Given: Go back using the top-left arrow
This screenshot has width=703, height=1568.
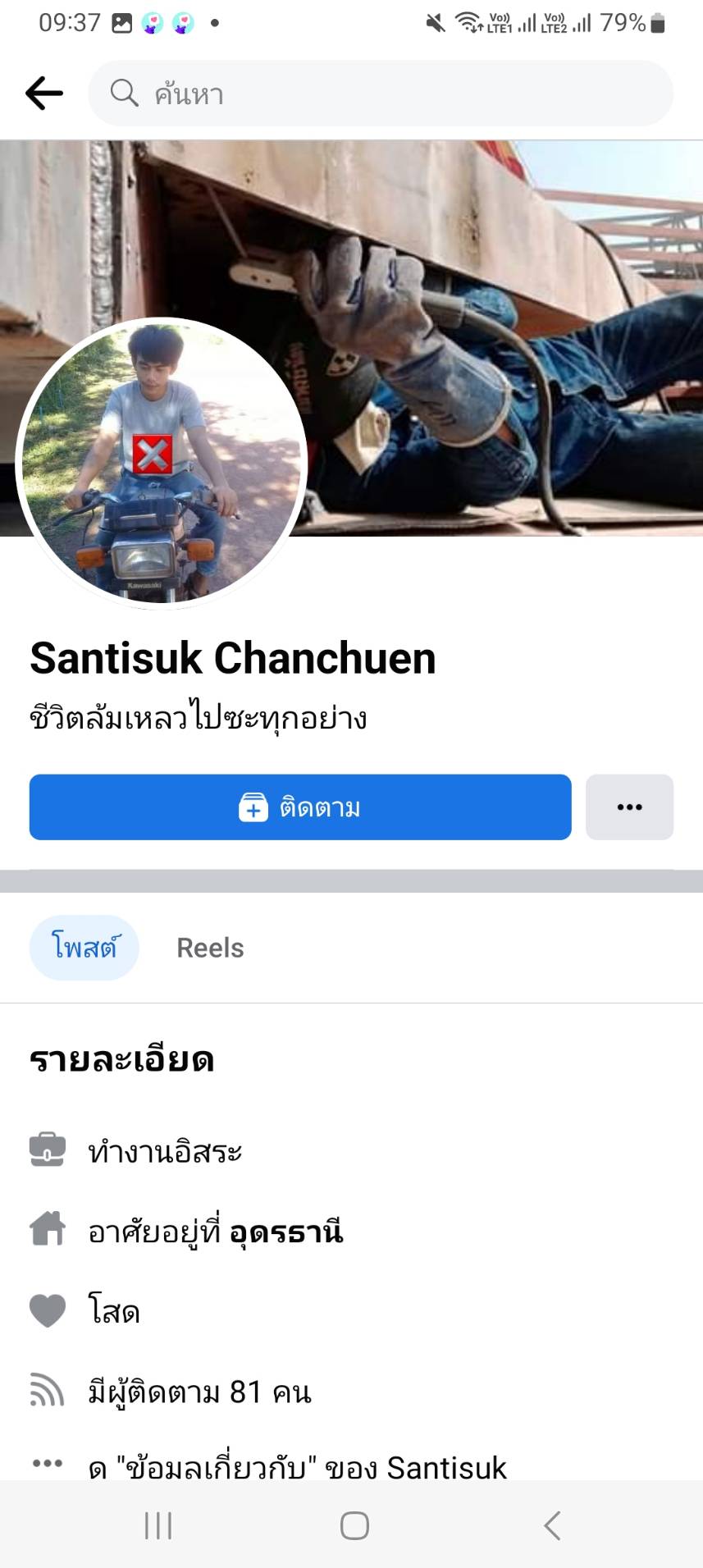Looking at the screenshot, I should pos(44,94).
